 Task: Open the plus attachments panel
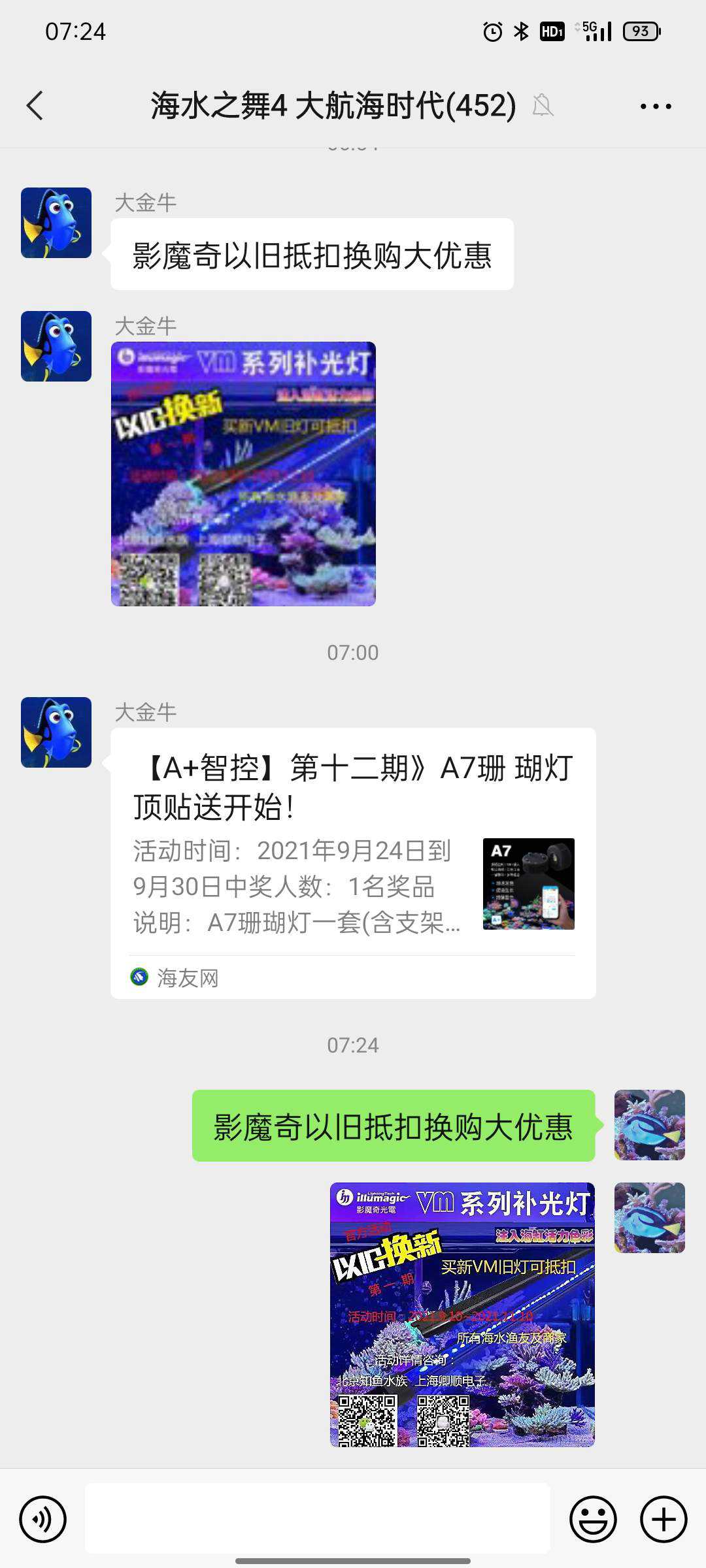(x=663, y=1519)
